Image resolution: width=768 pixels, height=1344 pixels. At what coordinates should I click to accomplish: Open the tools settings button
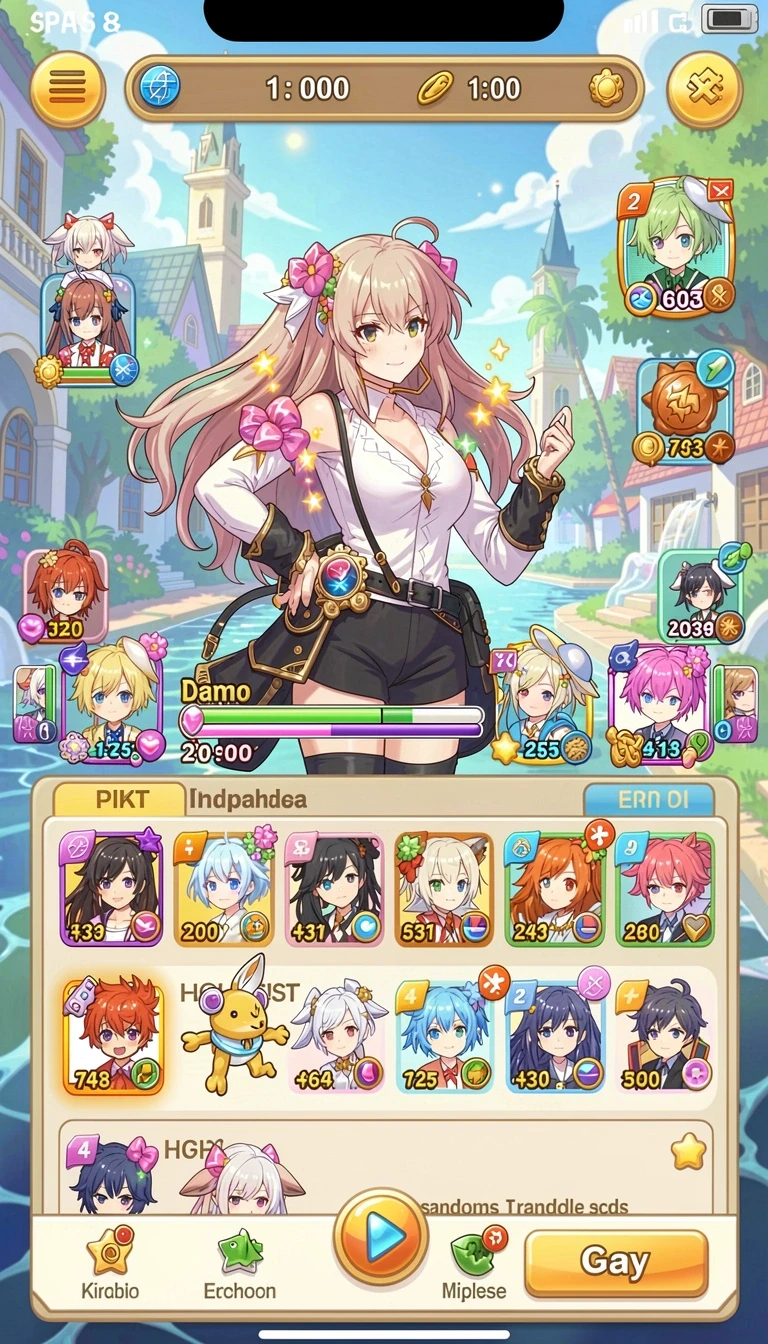[704, 90]
